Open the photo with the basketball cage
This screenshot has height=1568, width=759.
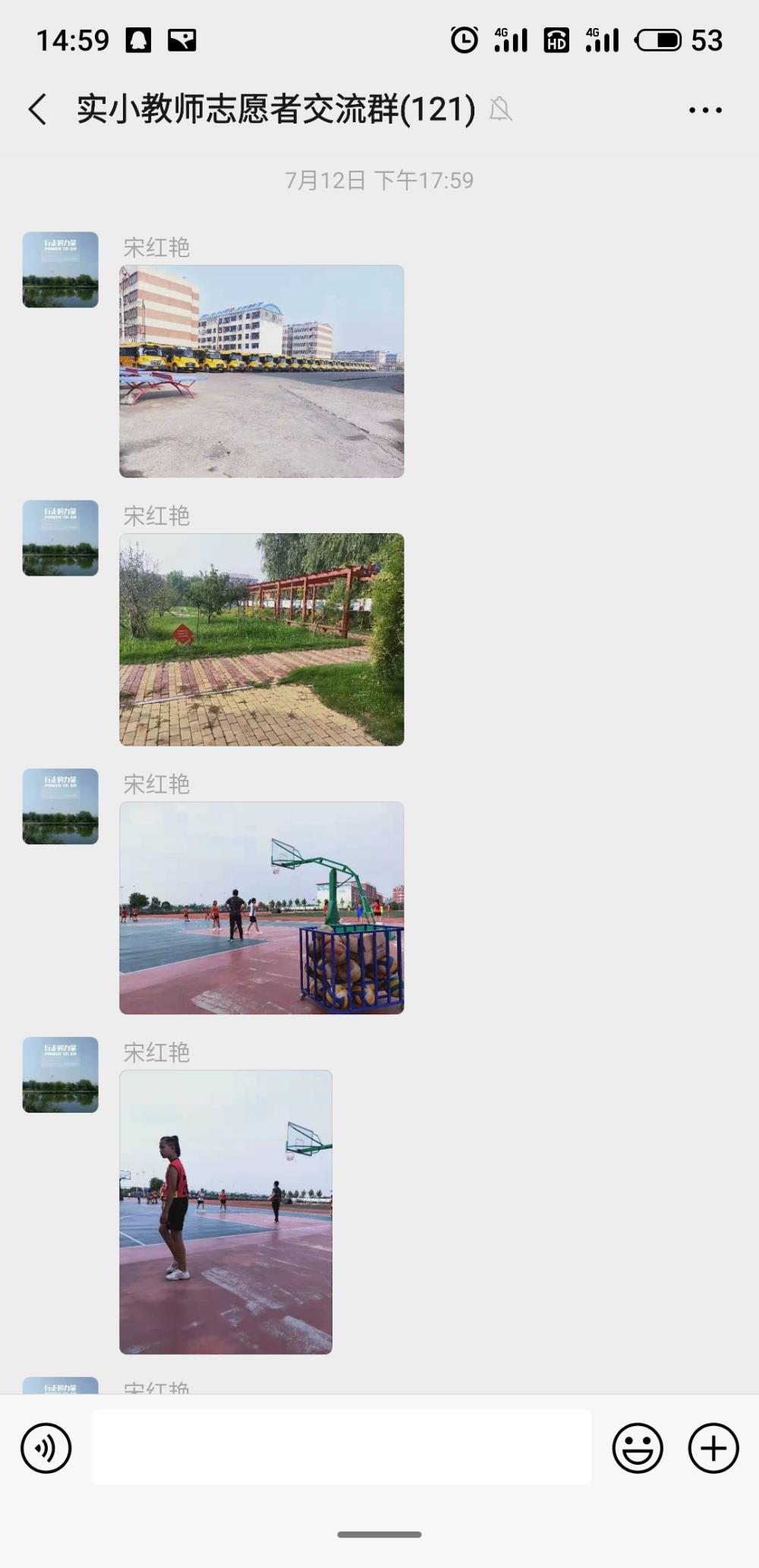coord(262,908)
